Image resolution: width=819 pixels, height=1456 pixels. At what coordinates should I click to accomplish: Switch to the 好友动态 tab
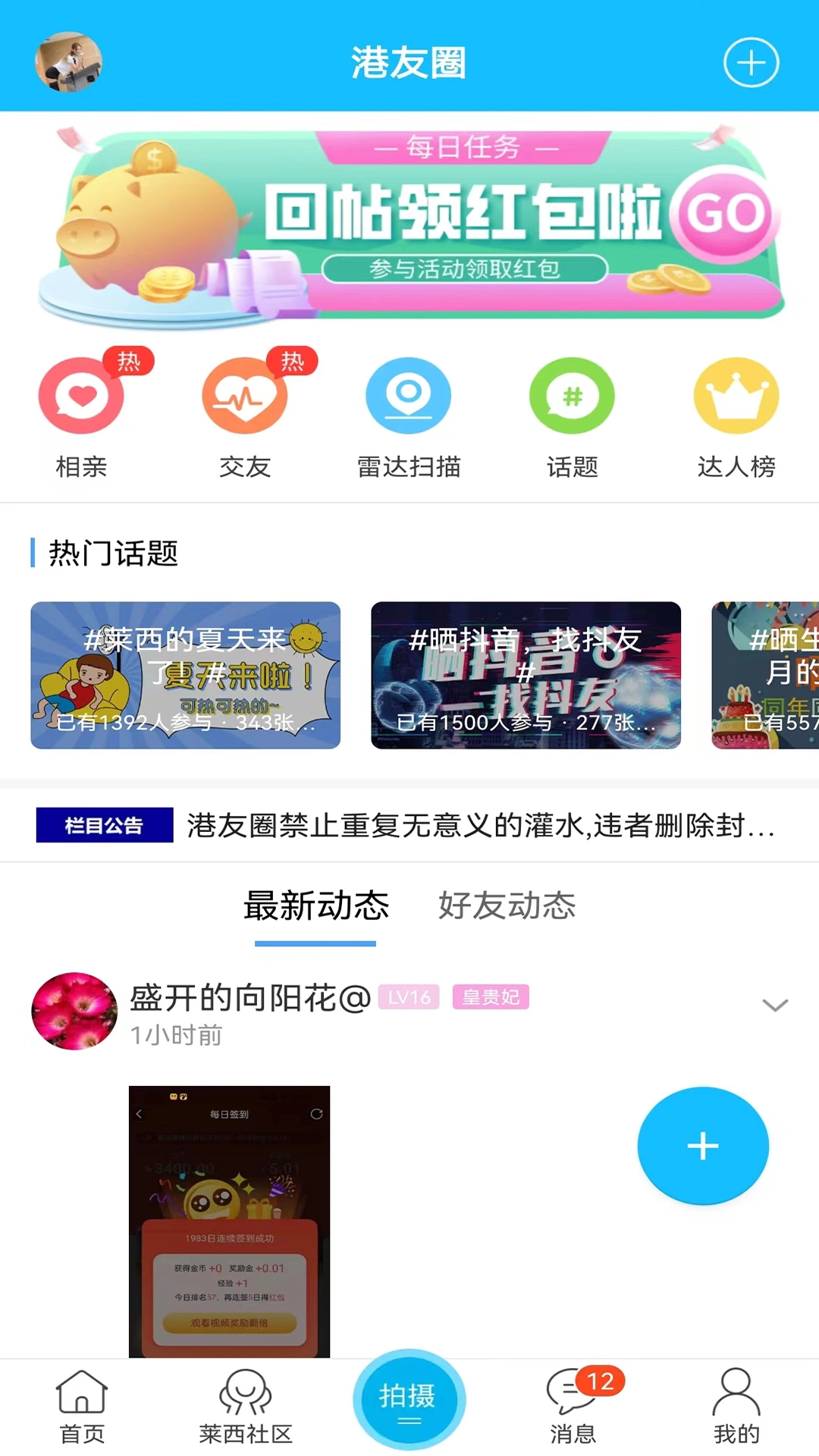(507, 906)
